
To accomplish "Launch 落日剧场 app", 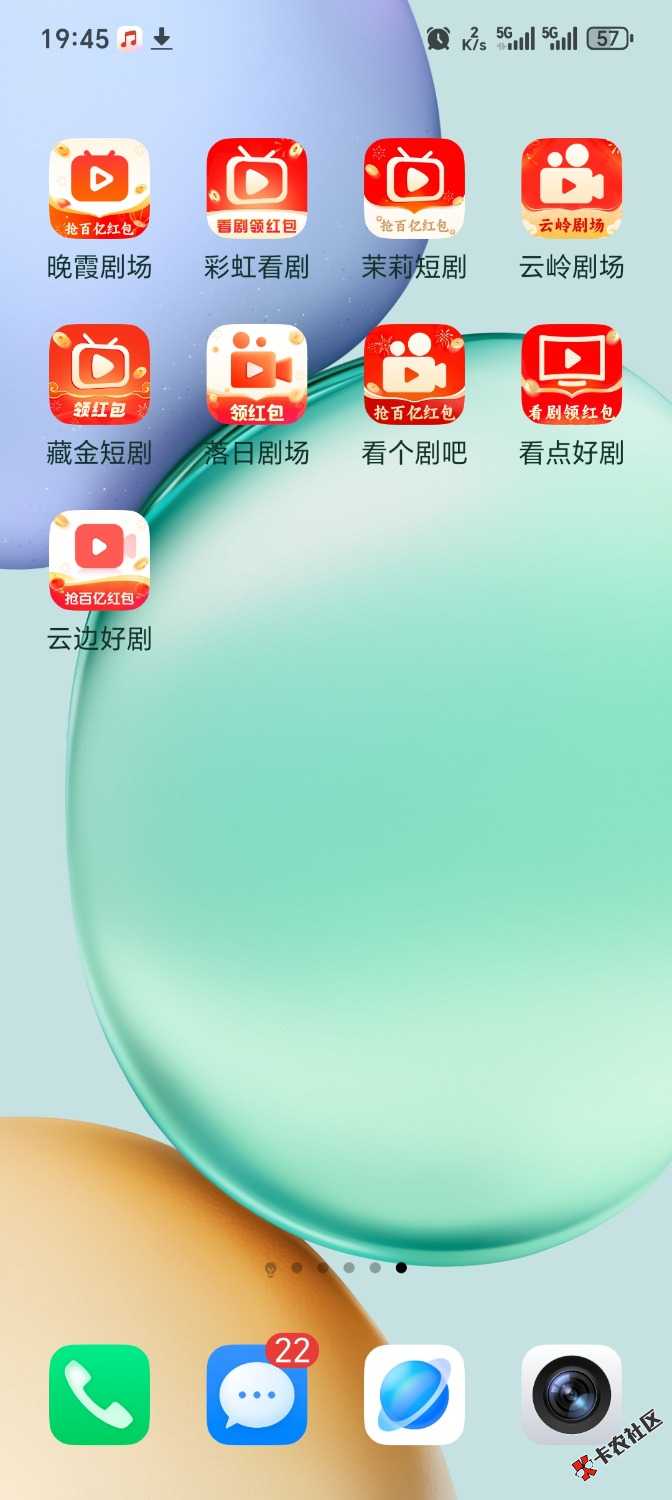I will click(257, 374).
